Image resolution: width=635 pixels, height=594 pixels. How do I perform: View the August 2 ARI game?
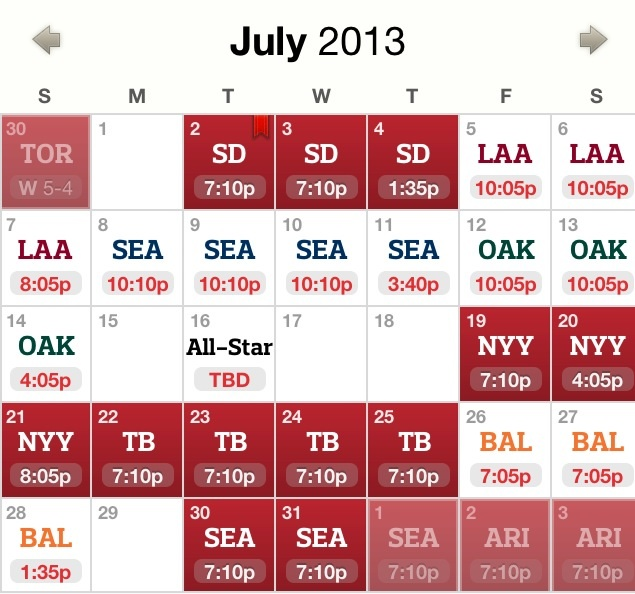click(x=504, y=546)
